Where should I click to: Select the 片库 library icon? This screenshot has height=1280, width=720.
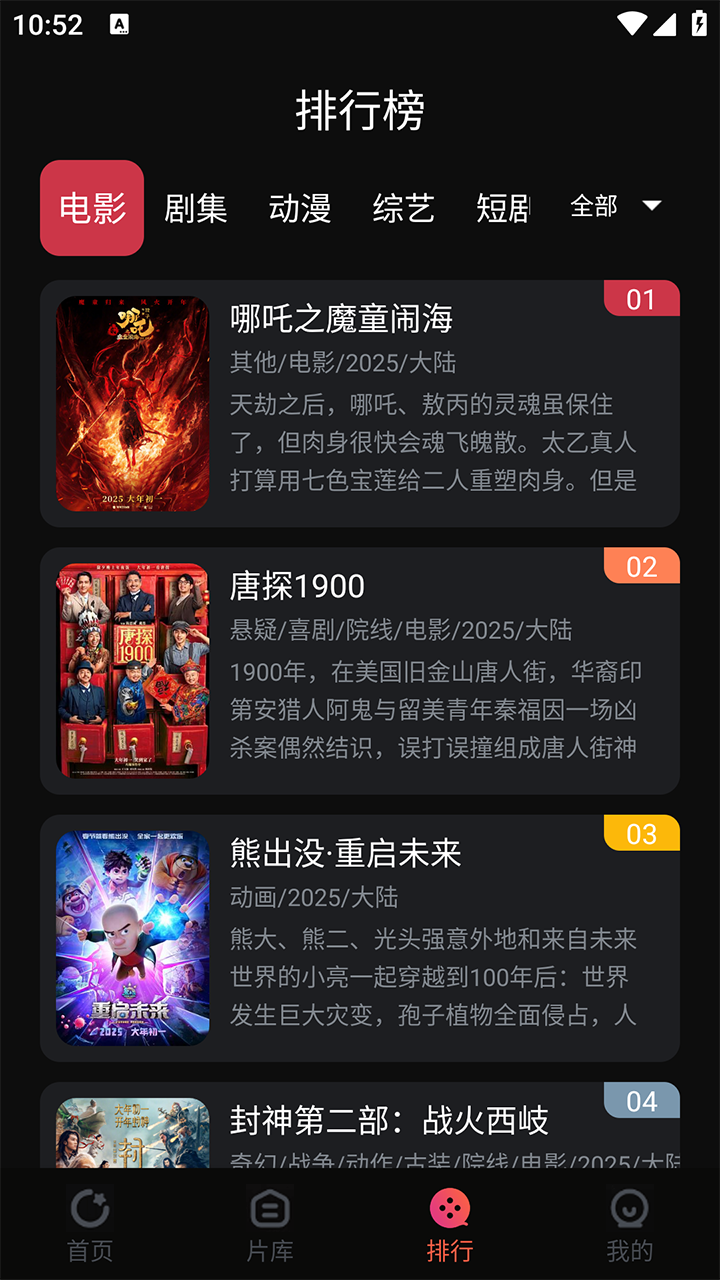pyautogui.click(x=270, y=1210)
